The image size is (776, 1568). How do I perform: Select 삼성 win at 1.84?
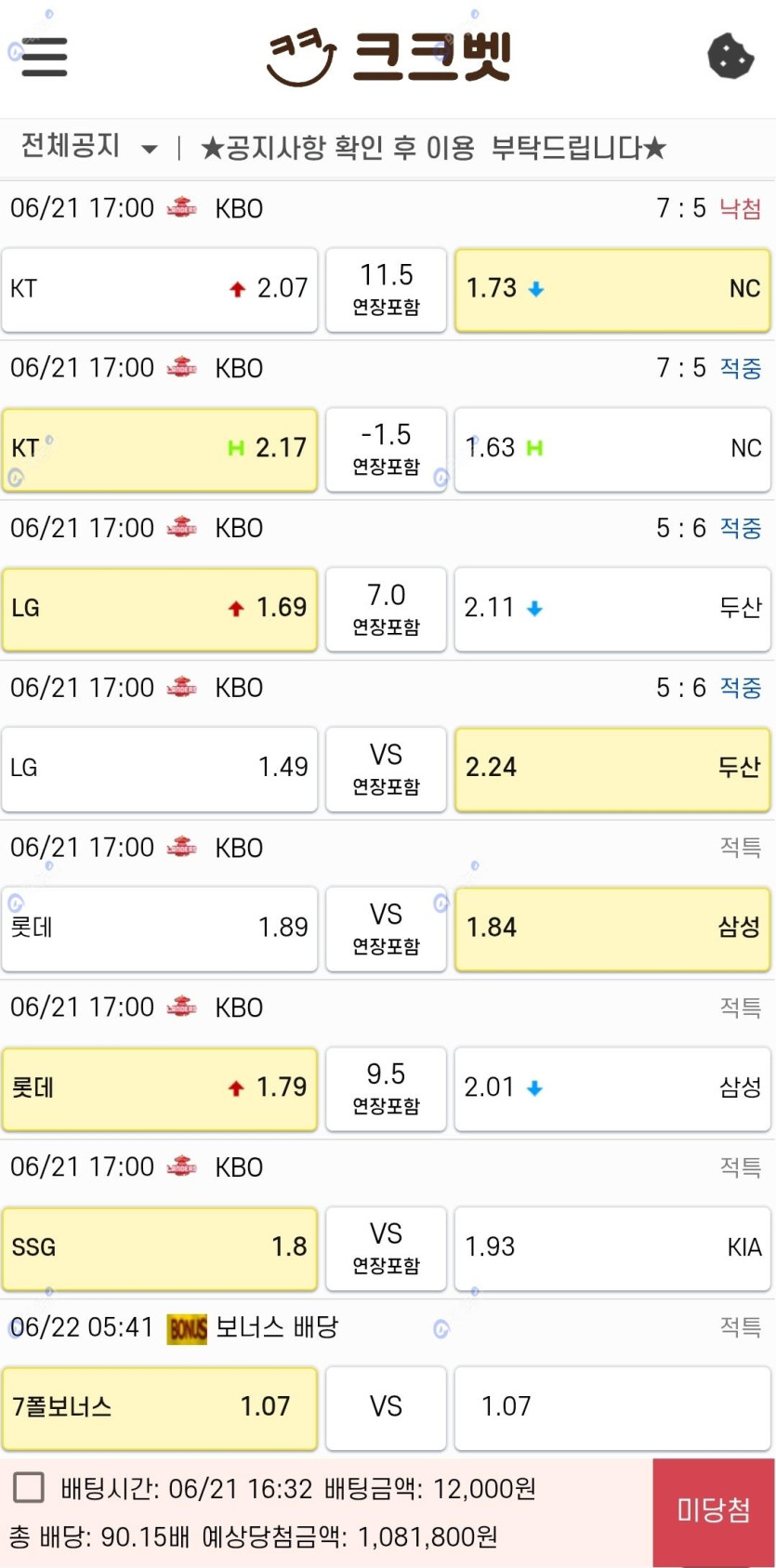[x=612, y=929]
